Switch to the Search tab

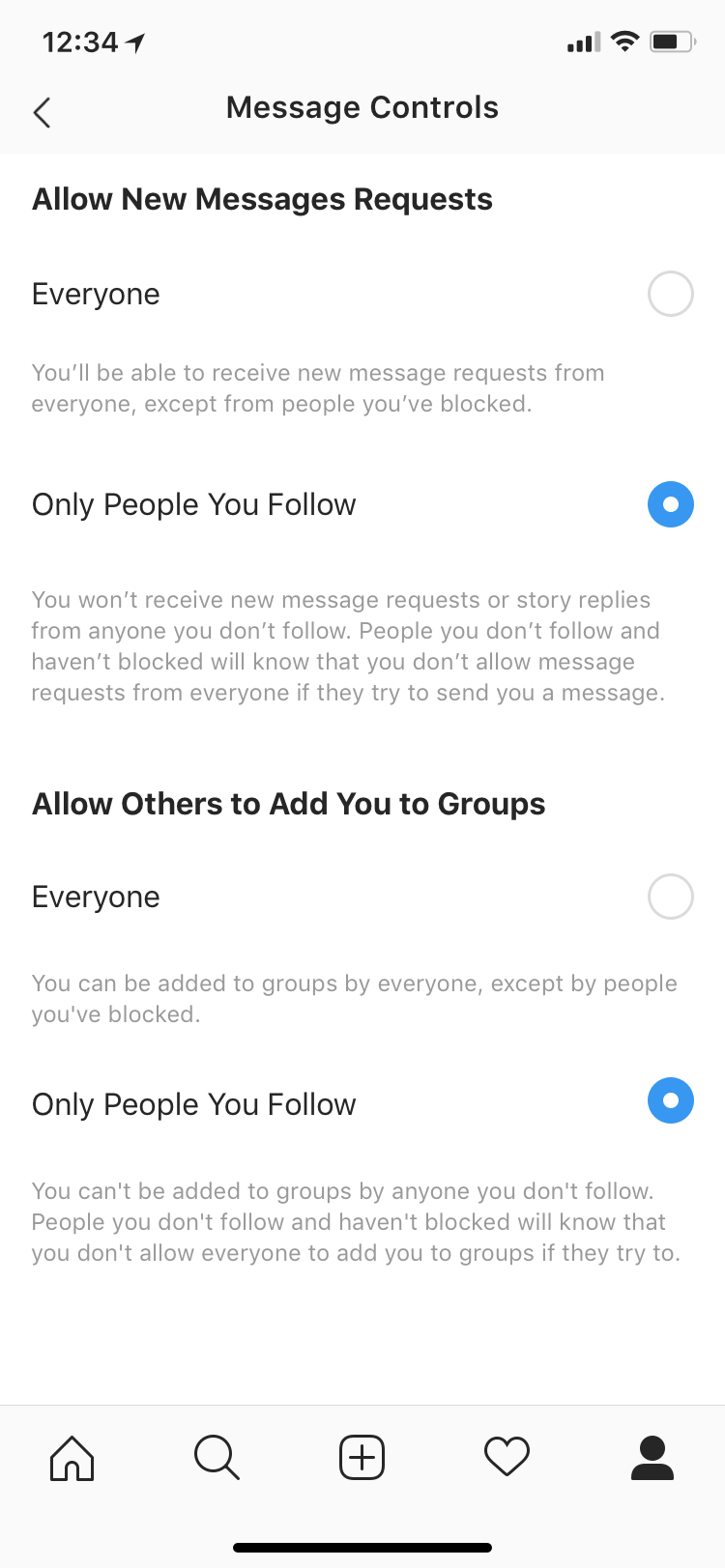(x=217, y=1457)
